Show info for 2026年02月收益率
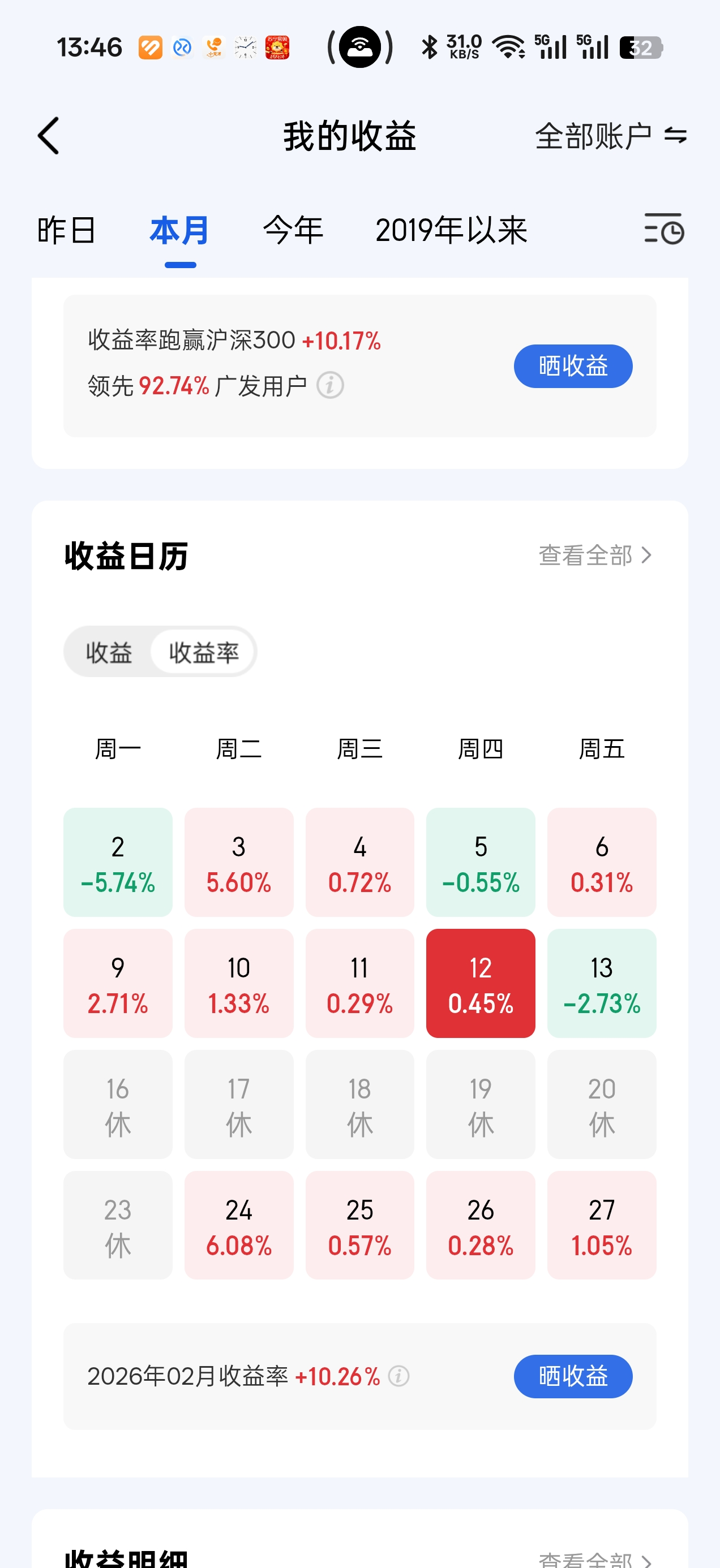Screen dimensions: 720x1568 pyautogui.click(x=399, y=1376)
